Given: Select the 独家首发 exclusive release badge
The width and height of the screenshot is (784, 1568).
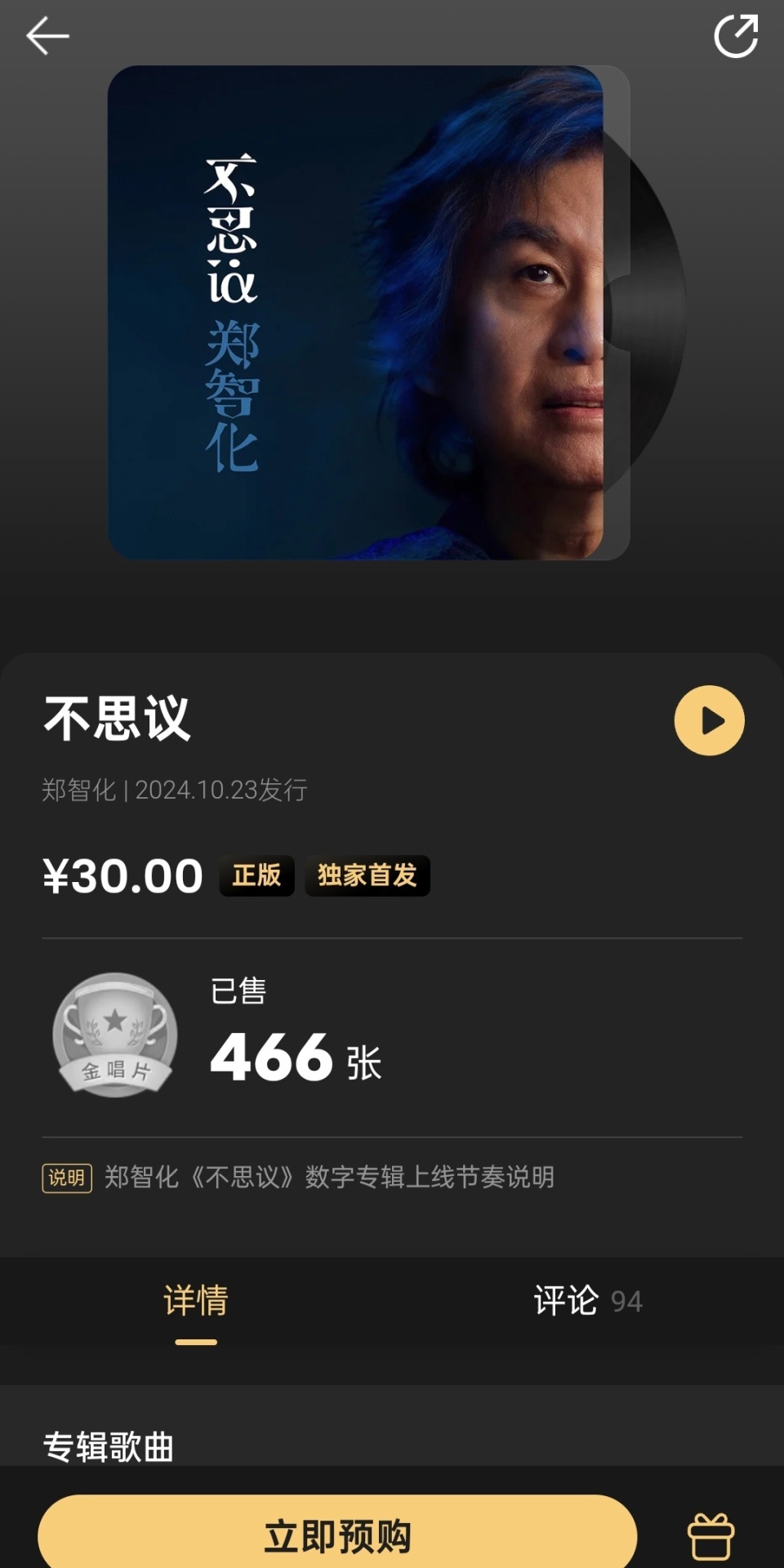Looking at the screenshot, I should (366, 875).
